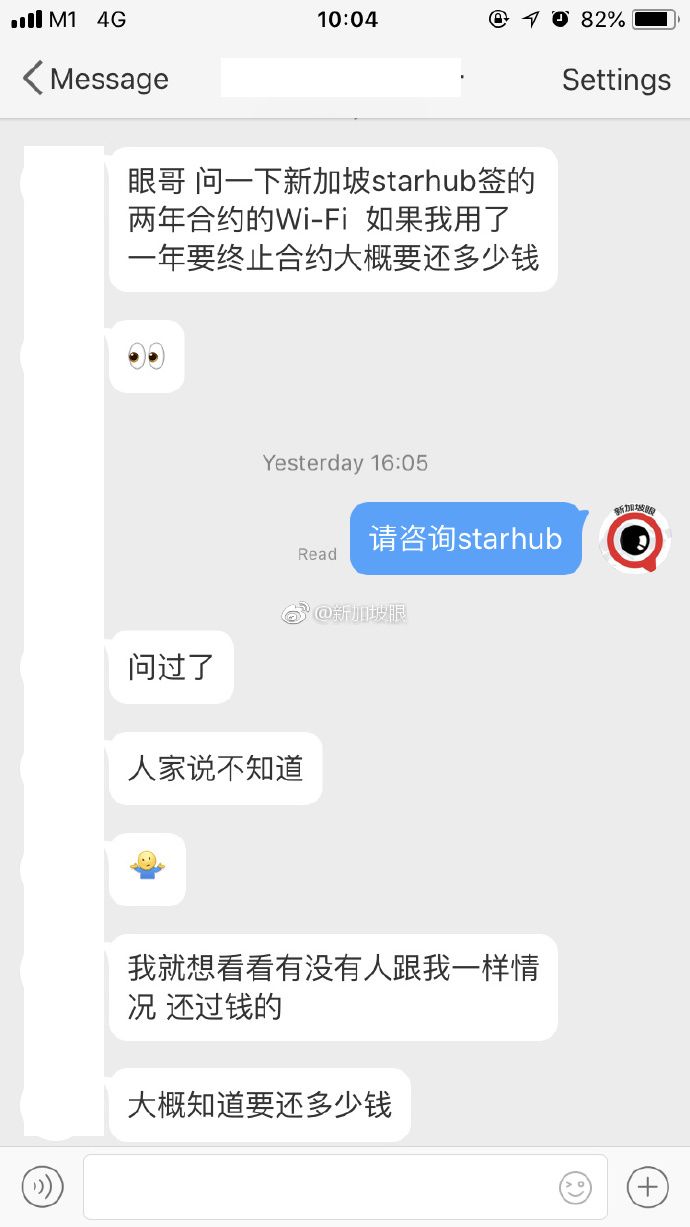Open the plus attachment menu
Screen dimensions: 690x1227
coord(647,1187)
